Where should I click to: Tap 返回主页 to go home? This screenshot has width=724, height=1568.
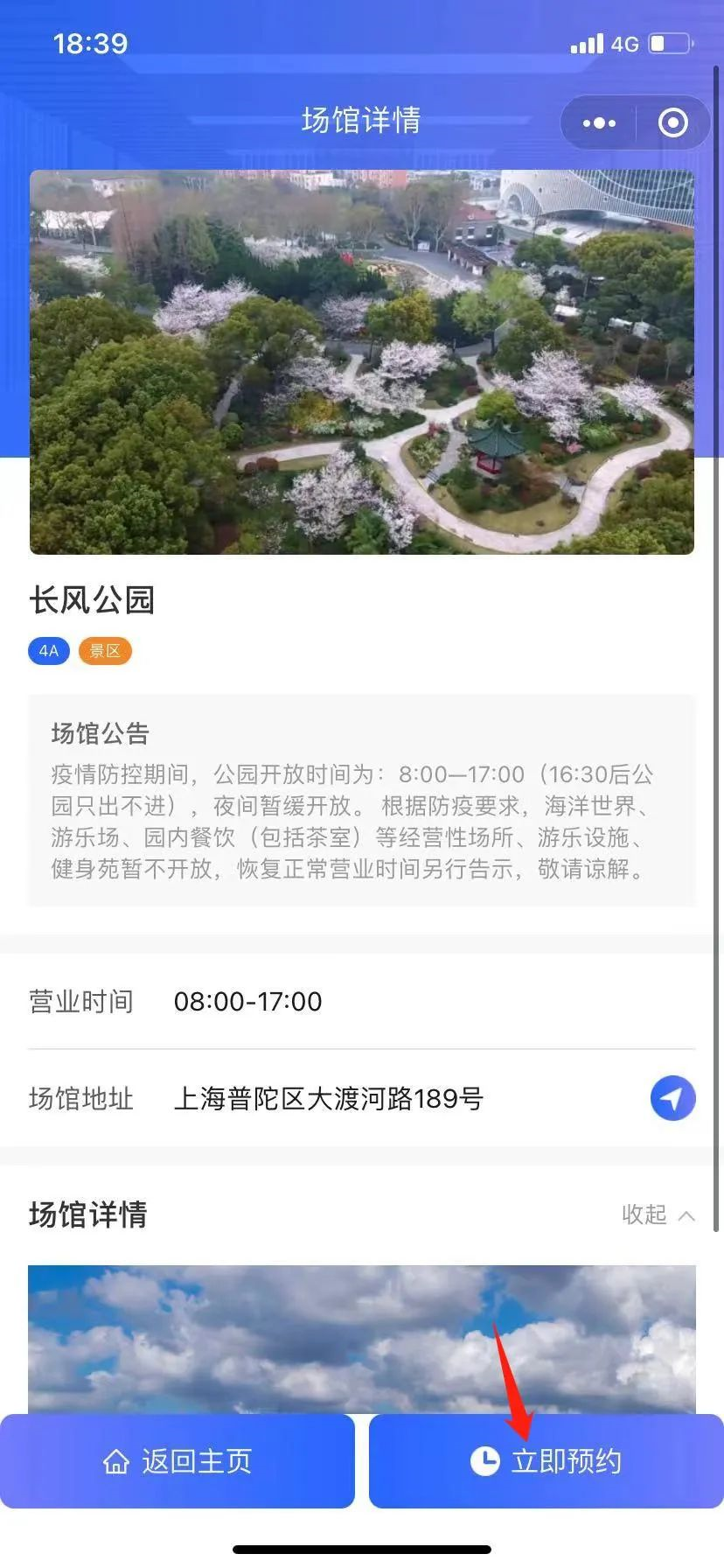[x=178, y=1461]
